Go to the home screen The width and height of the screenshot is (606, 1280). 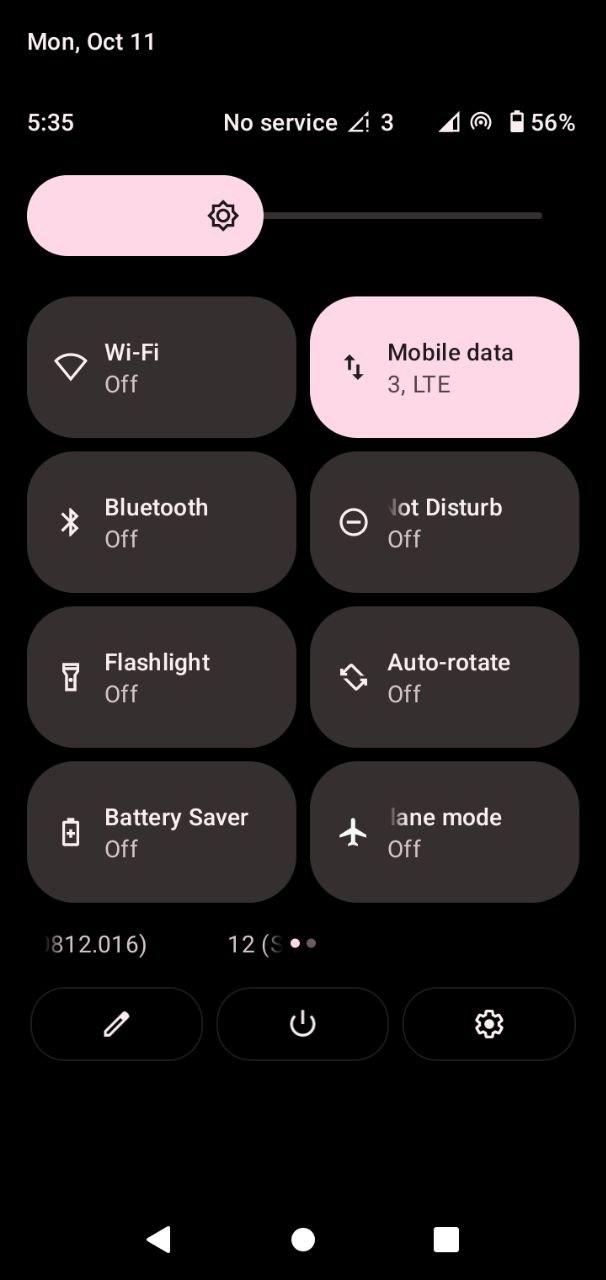point(303,1239)
